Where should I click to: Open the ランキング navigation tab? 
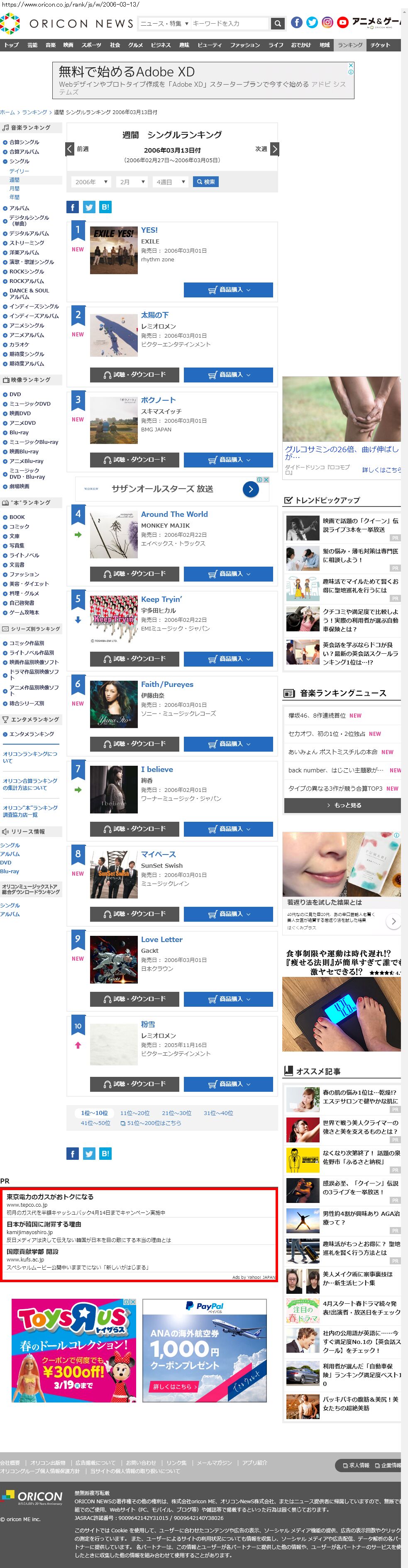[x=350, y=45]
